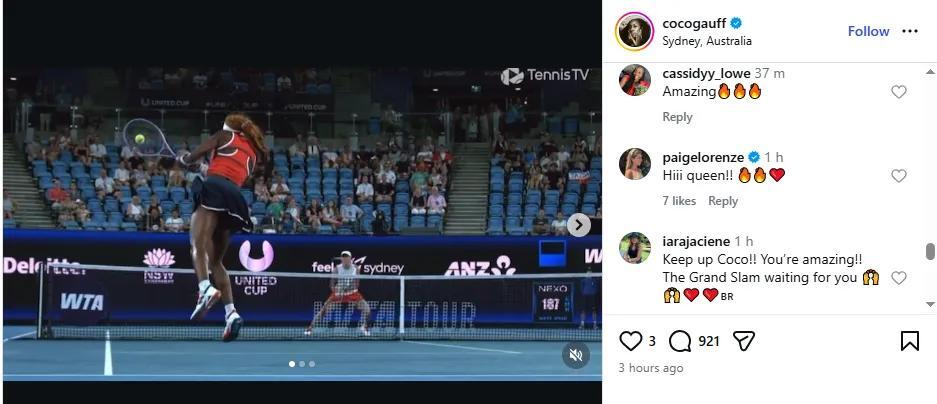The image size is (937, 404).
Task: Reply to cassidyy_lowe's comment
Action: click(677, 117)
